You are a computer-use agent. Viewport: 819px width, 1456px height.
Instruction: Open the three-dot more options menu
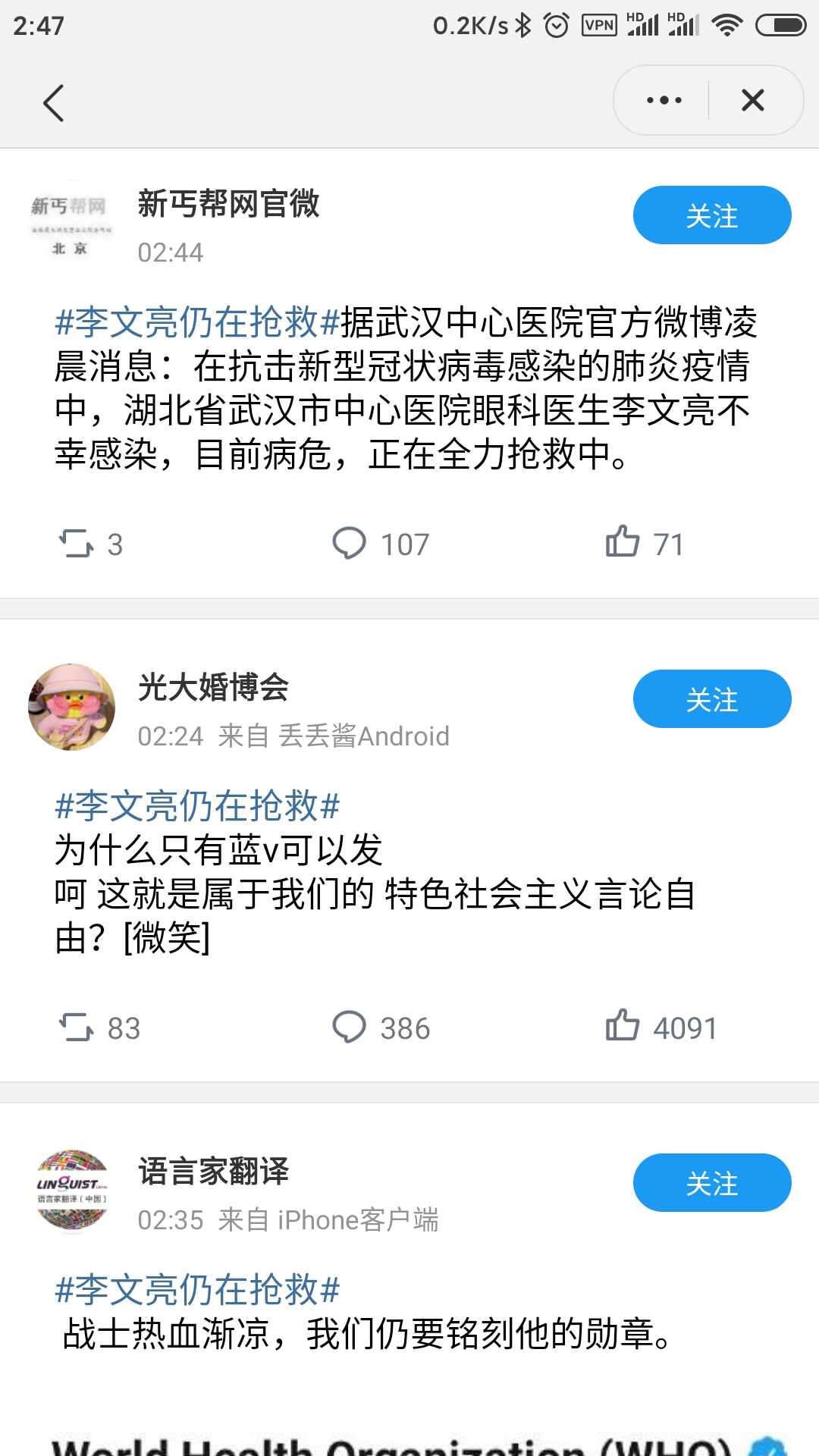click(664, 100)
